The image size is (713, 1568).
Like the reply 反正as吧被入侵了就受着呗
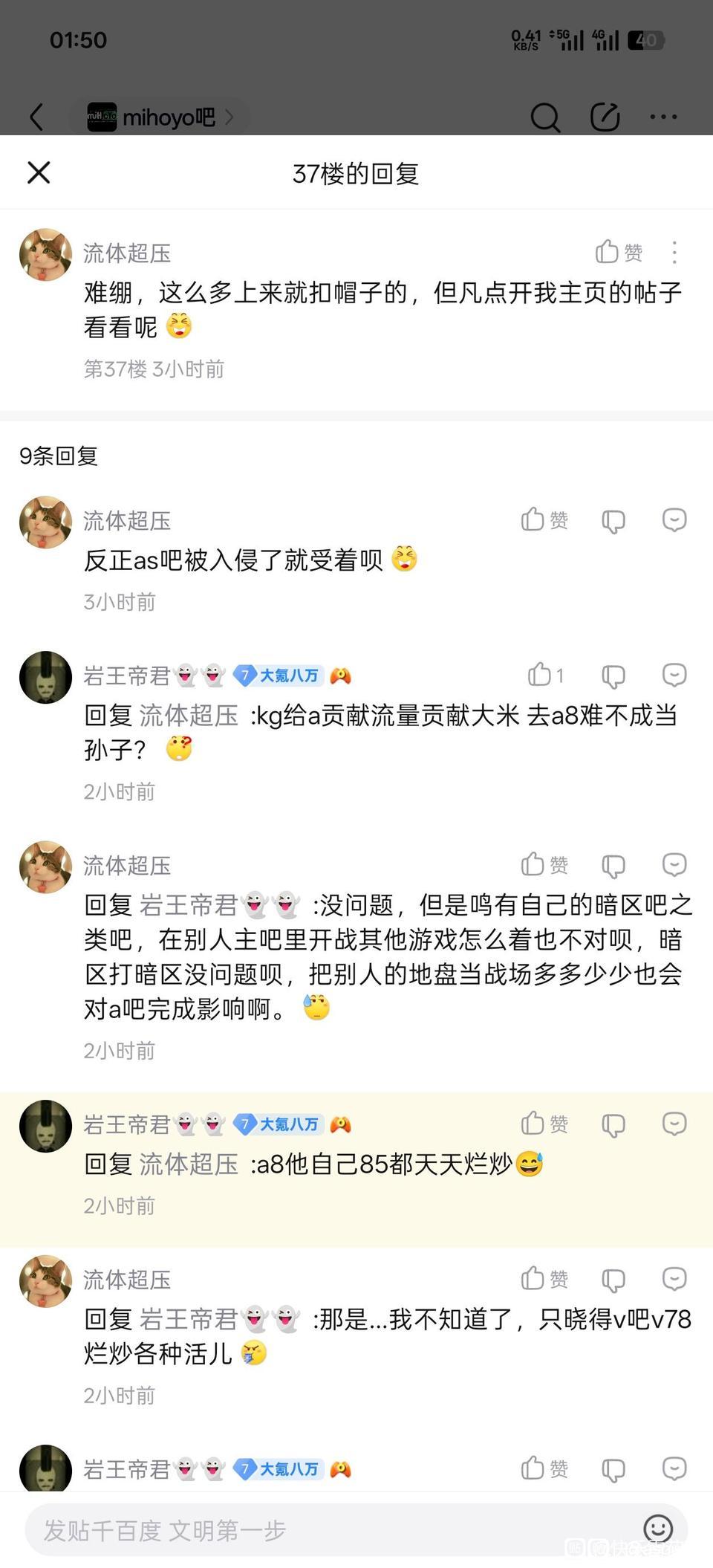click(544, 519)
